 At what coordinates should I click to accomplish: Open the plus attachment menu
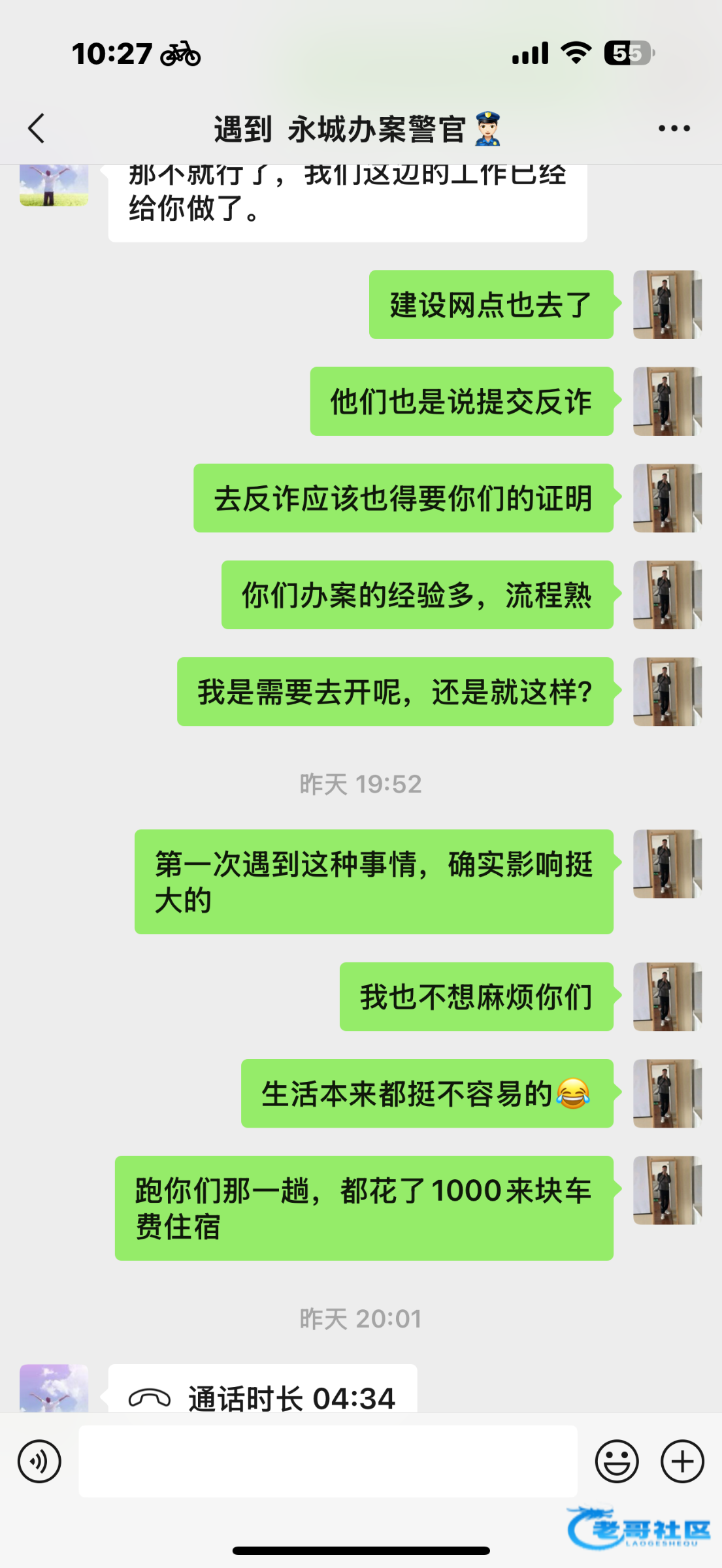point(682,1461)
